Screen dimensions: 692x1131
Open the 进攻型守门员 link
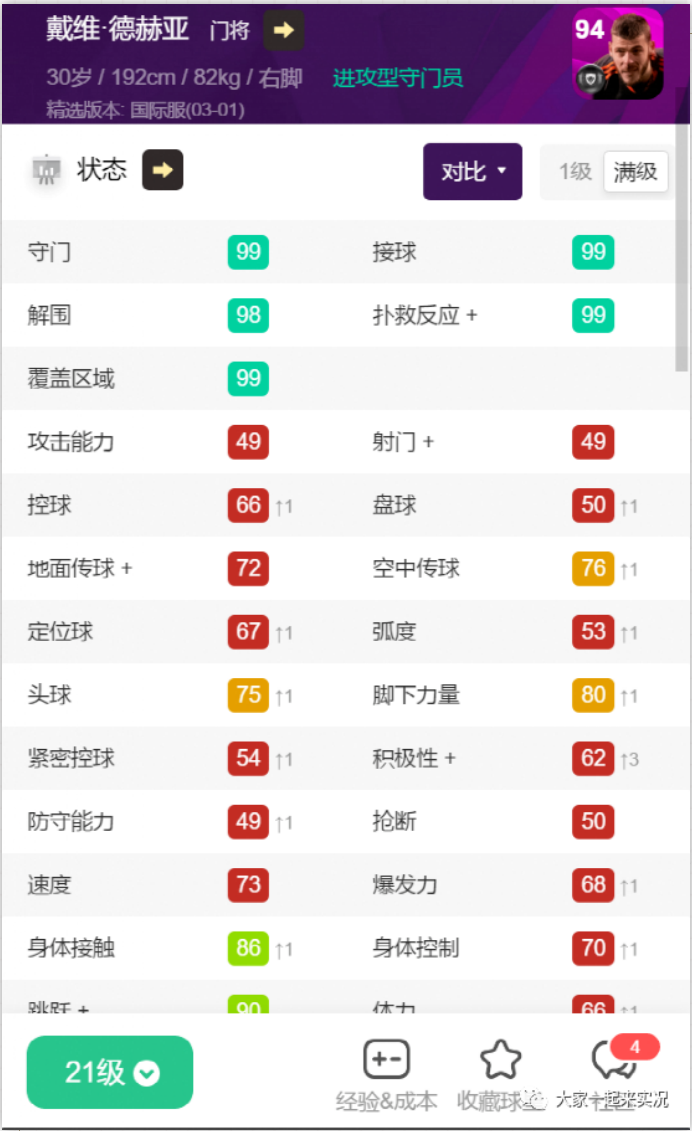(398, 78)
